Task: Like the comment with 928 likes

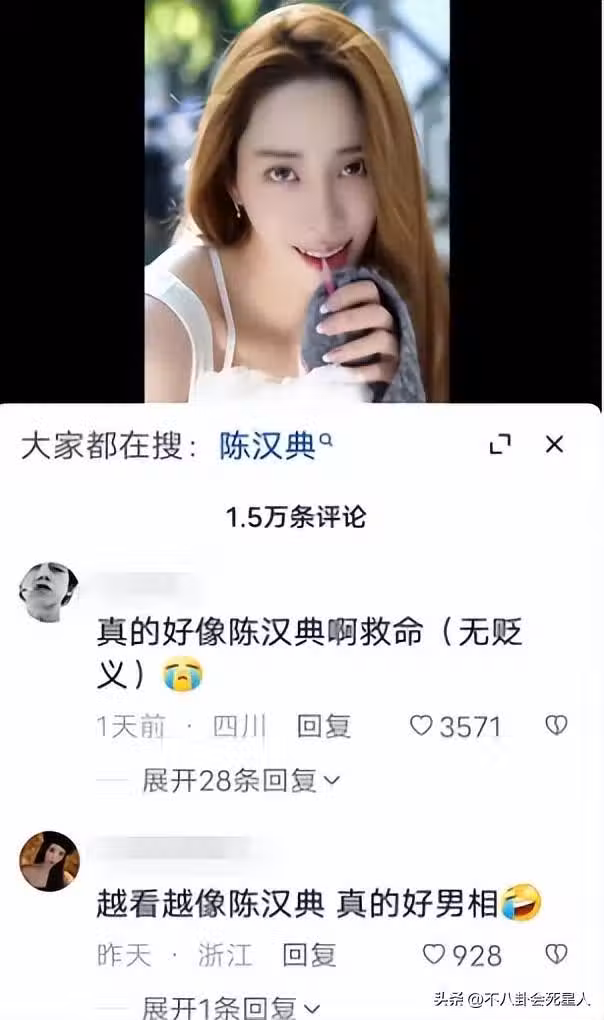Action: pos(433,955)
